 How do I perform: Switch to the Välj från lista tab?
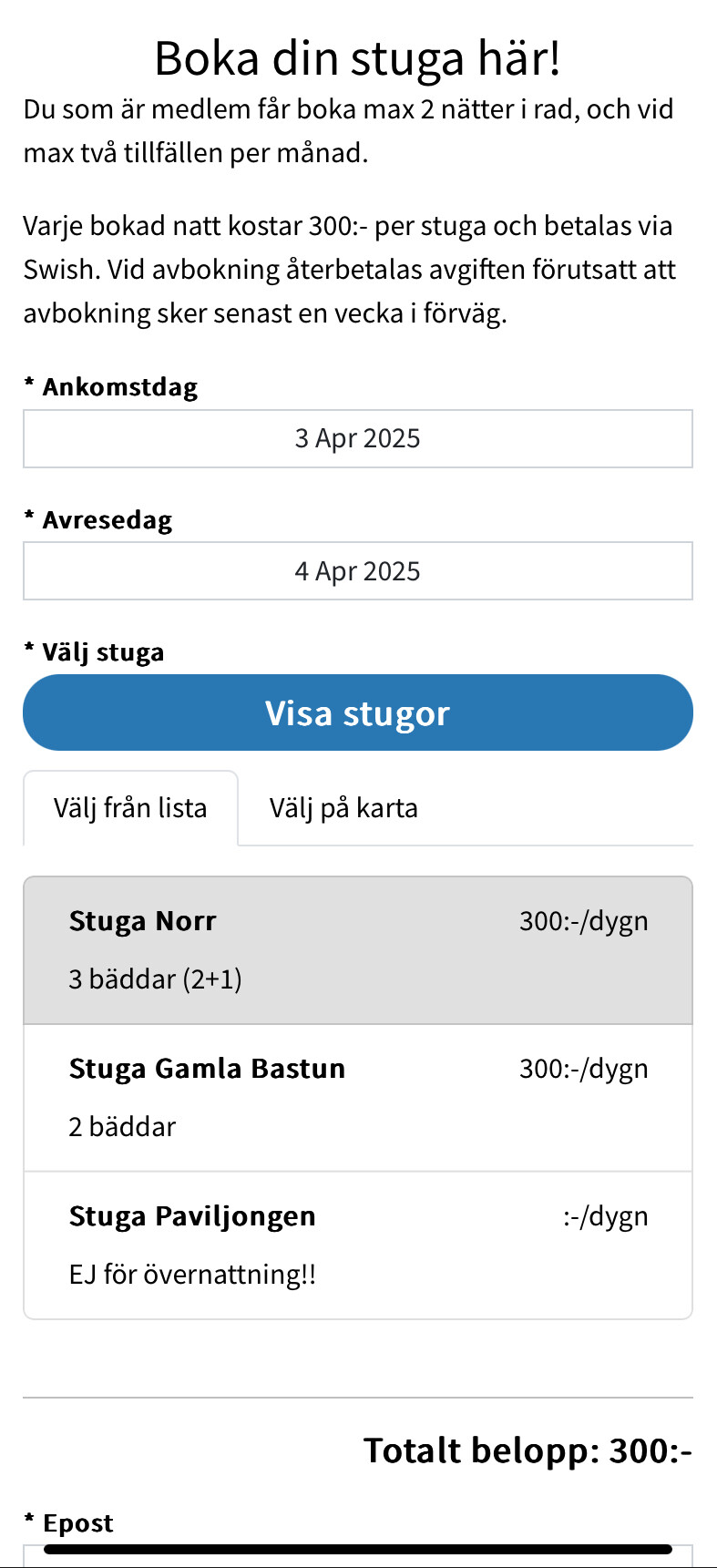click(130, 808)
